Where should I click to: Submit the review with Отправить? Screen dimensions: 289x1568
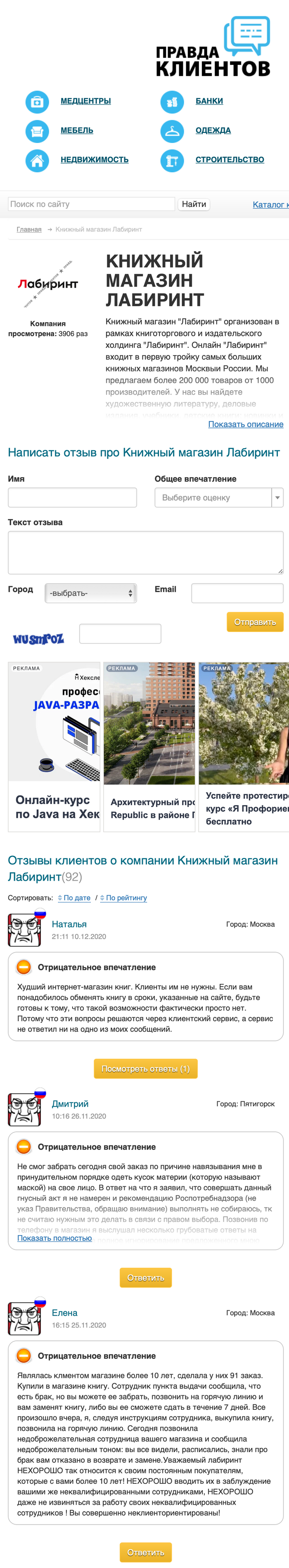[255, 622]
